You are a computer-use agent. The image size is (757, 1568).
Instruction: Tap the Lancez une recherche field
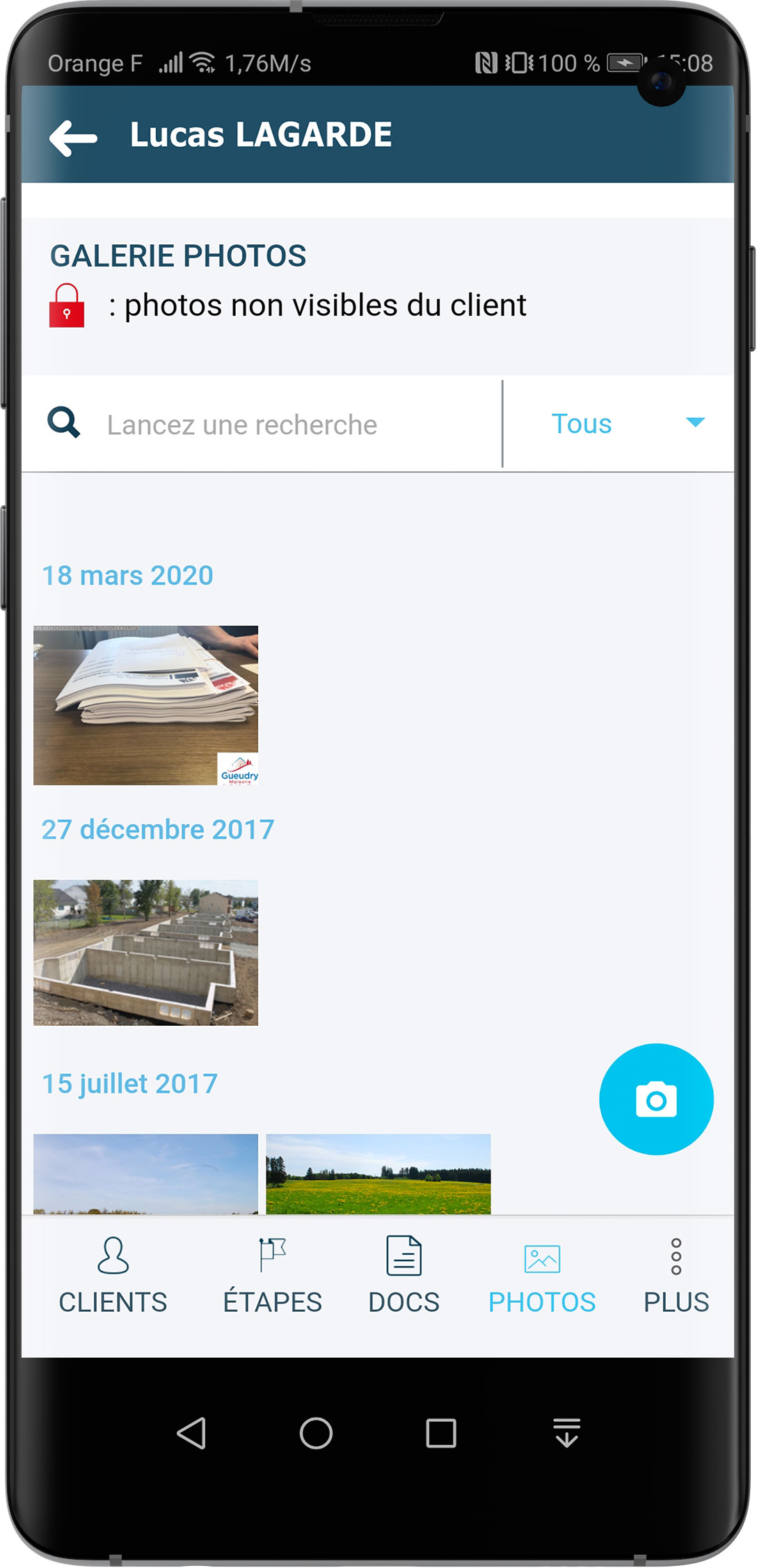pyautogui.click(x=278, y=425)
